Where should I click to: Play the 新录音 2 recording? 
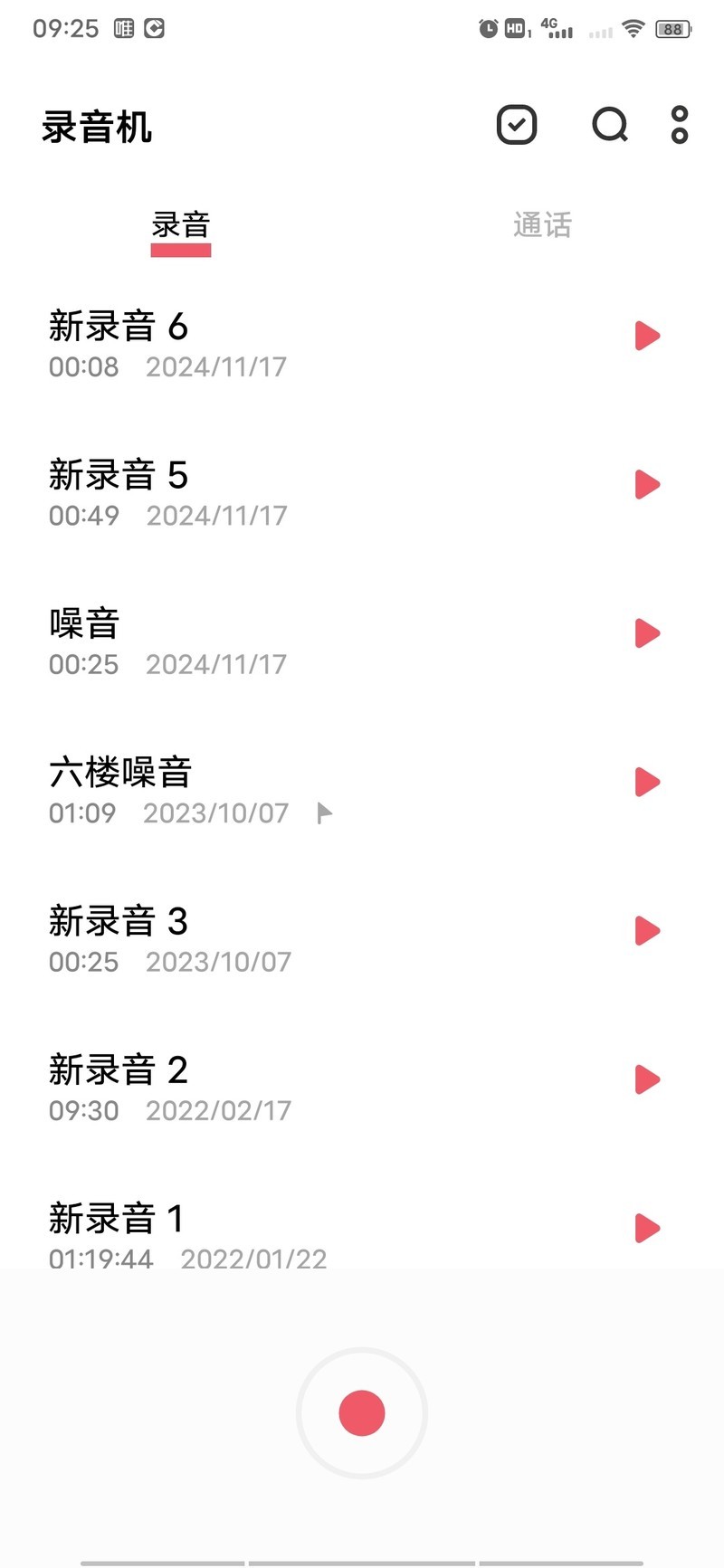pyautogui.click(x=647, y=1079)
